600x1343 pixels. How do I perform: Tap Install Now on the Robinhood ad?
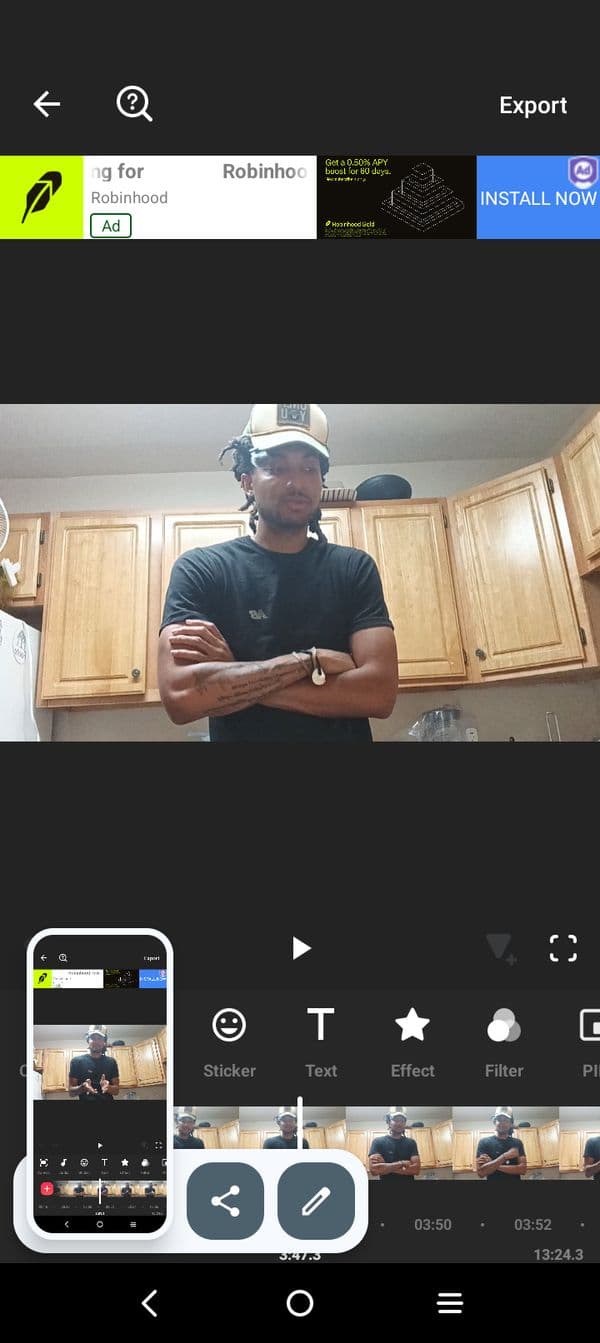click(x=537, y=197)
